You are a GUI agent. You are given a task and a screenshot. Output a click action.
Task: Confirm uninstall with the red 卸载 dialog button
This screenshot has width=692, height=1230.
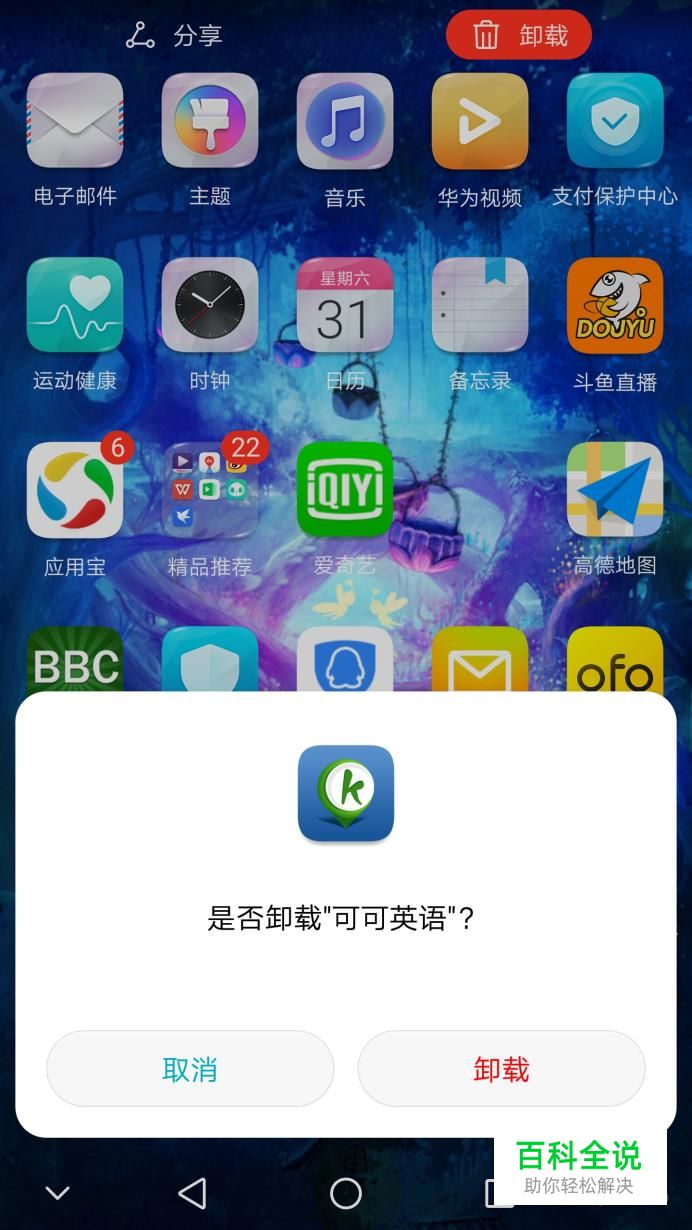pos(501,1069)
